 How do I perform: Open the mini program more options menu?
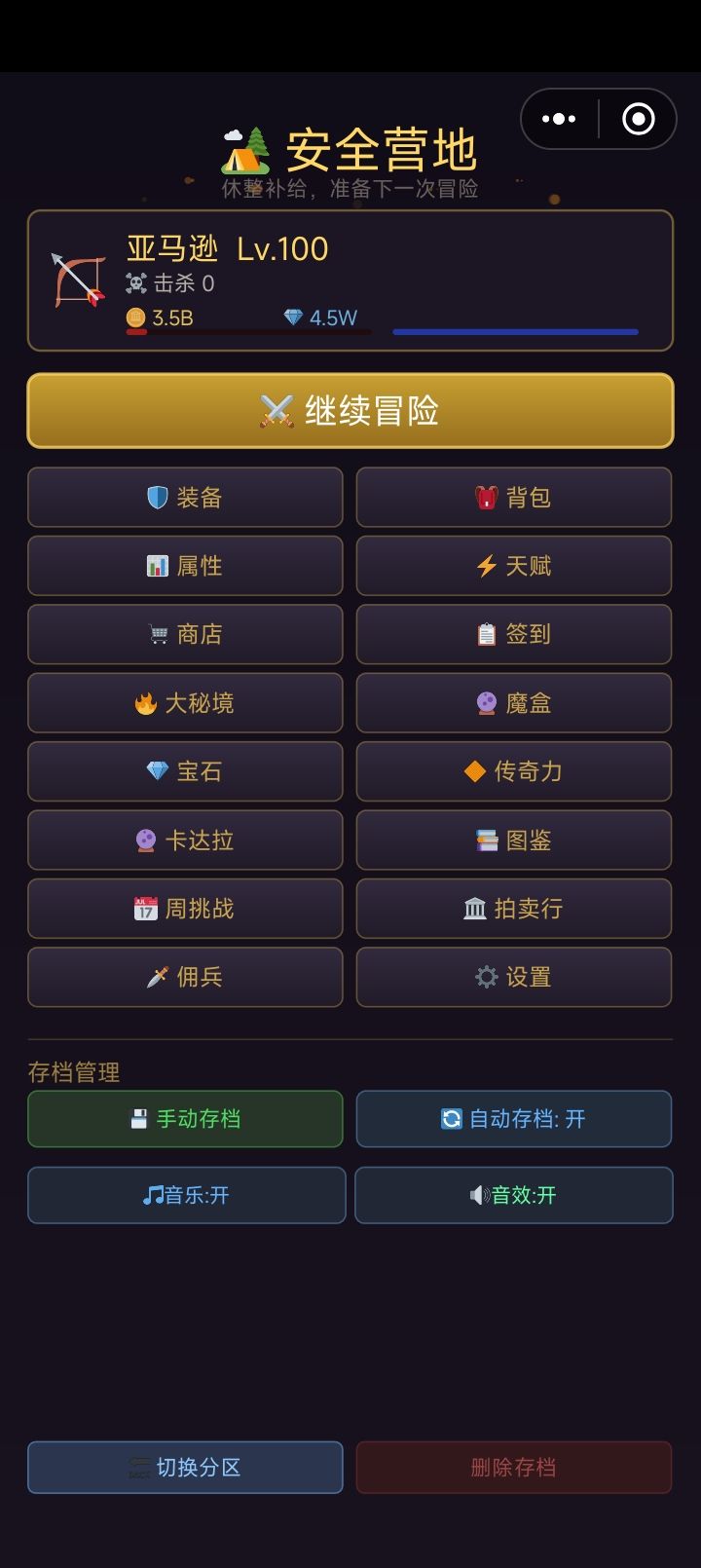558,118
